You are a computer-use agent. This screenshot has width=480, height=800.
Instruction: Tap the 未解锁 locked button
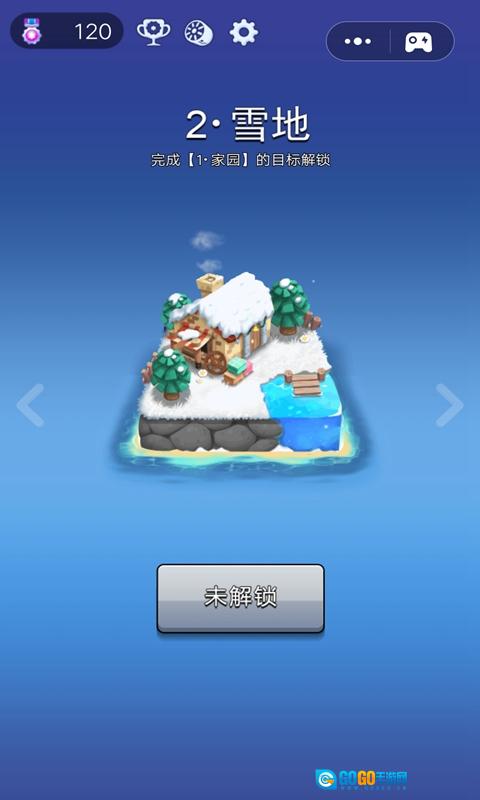[240, 598]
